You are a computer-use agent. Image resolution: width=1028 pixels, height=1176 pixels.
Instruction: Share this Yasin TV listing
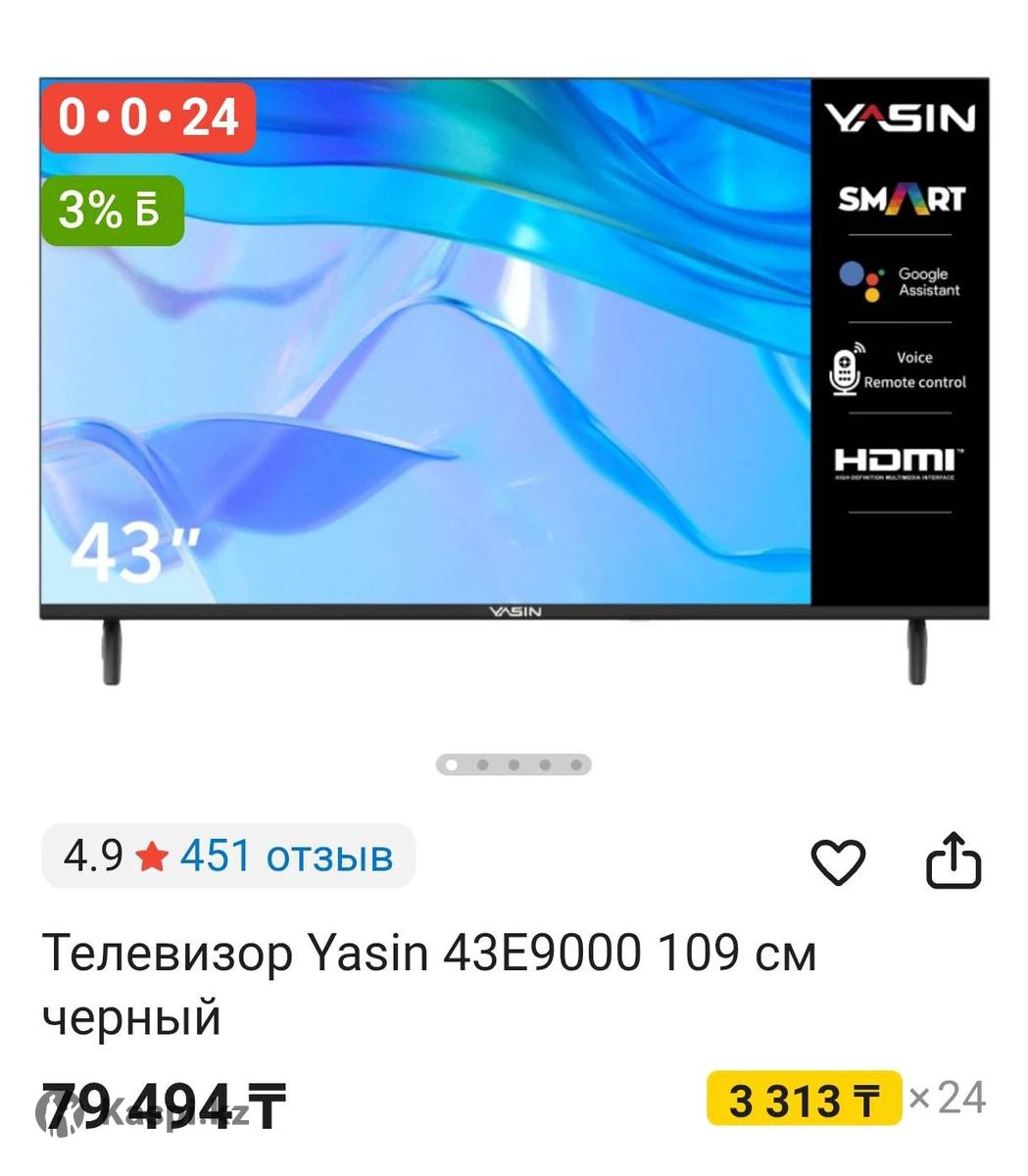pyautogui.click(x=954, y=860)
